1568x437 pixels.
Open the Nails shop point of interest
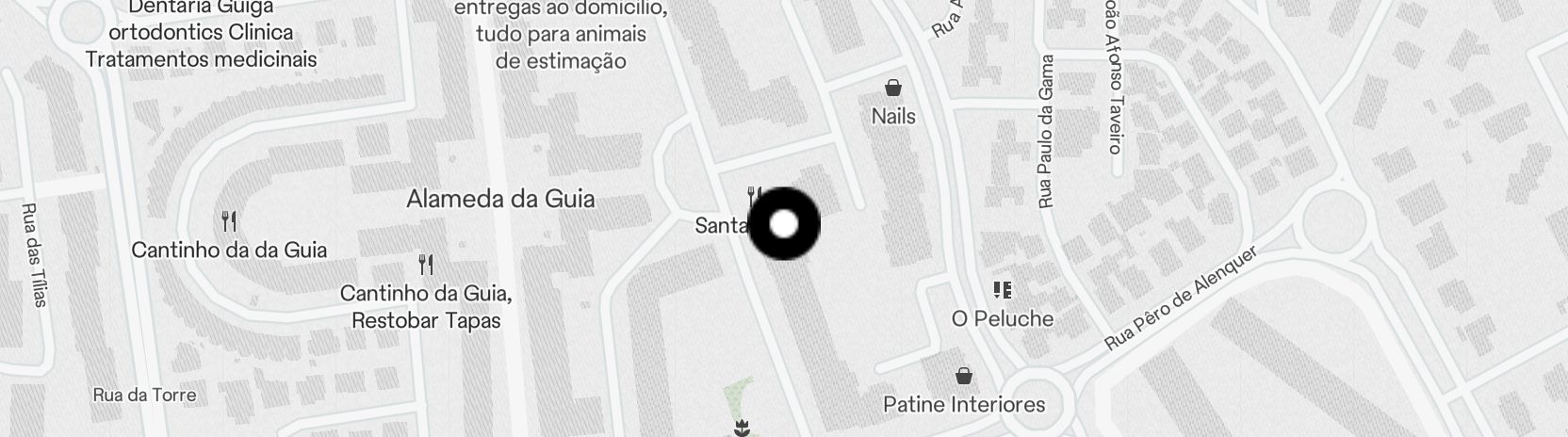pos(892,89)
